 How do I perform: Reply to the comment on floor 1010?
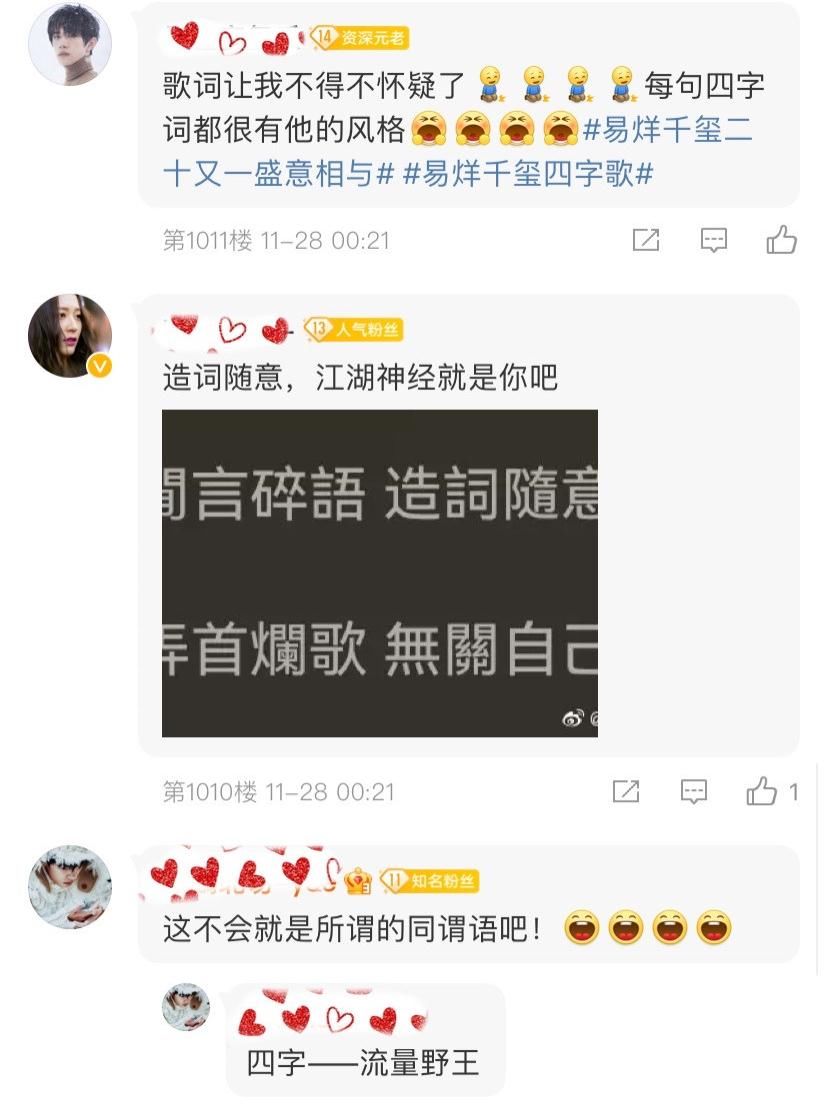[x=694, y=792]
